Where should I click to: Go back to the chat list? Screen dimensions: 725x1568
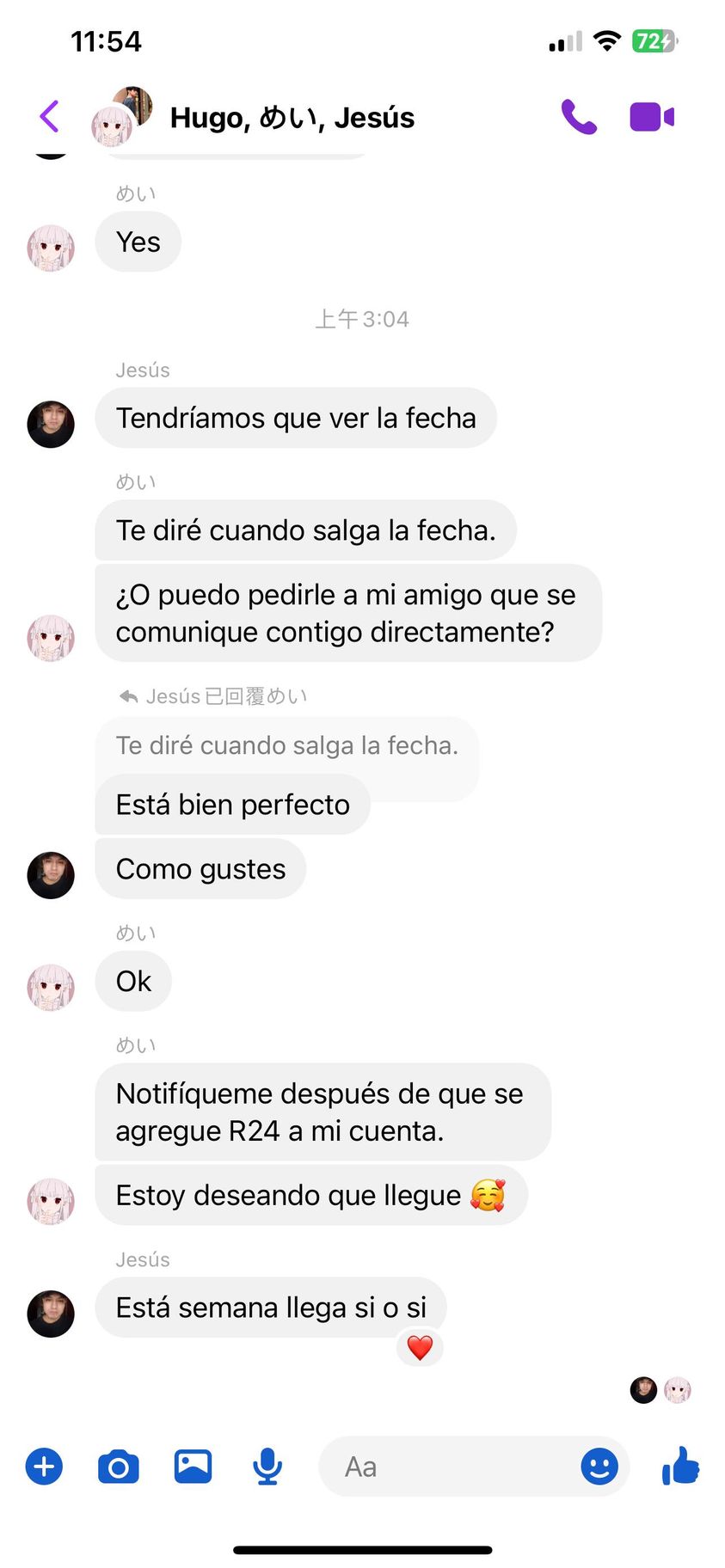tap(50, 117)
